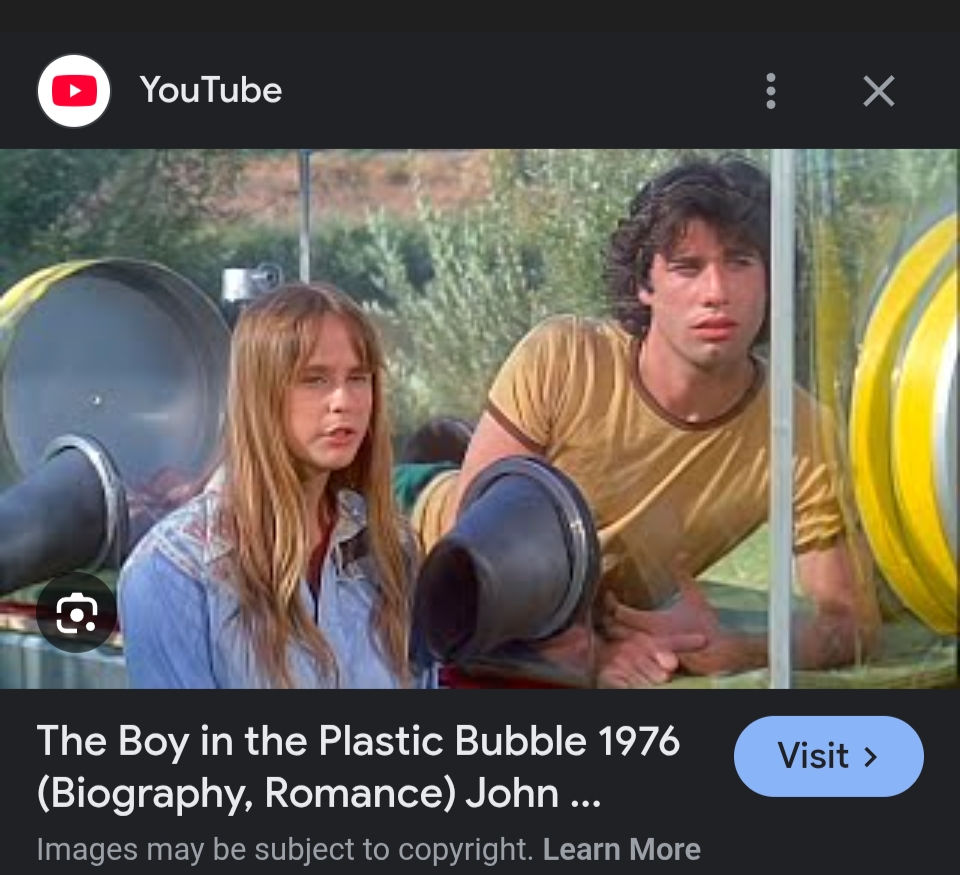Viewport: 960px width, 875px height.
Task: Close the image preview panel
Action: (878, 91)
